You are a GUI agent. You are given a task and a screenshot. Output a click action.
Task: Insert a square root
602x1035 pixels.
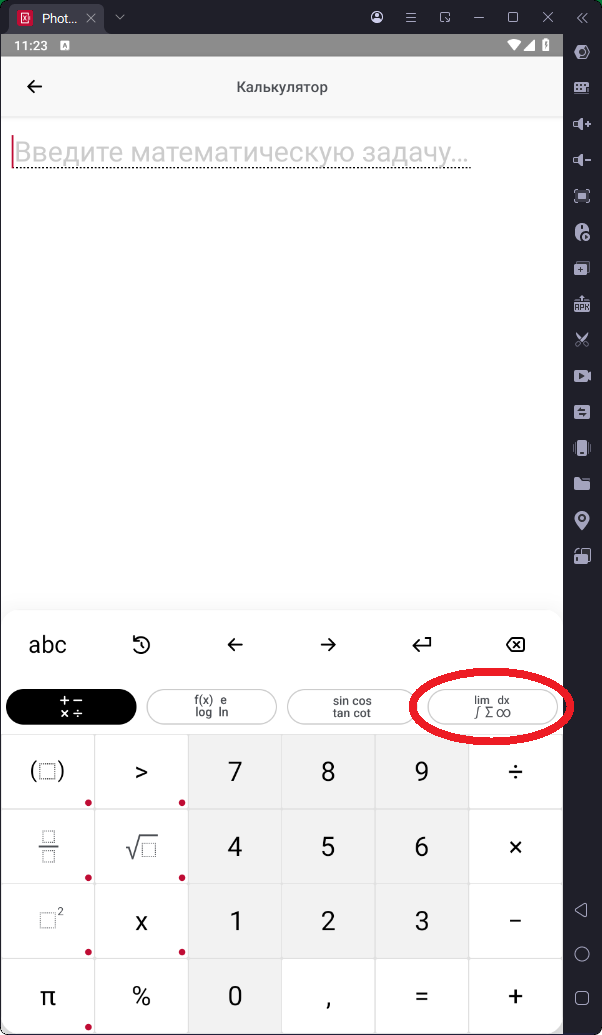(141, 847)
